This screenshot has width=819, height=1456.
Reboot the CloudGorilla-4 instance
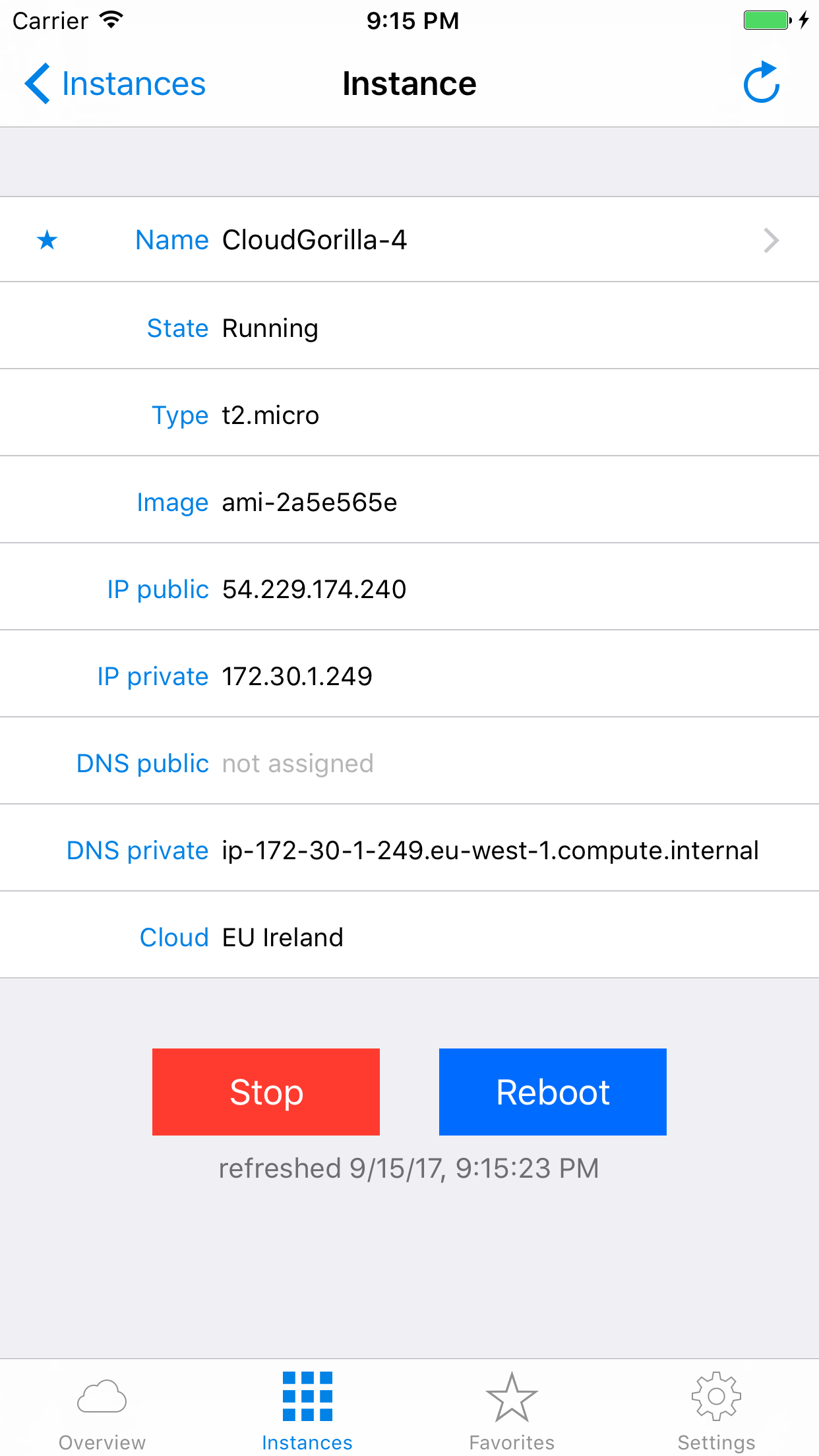coord(552,1091)
